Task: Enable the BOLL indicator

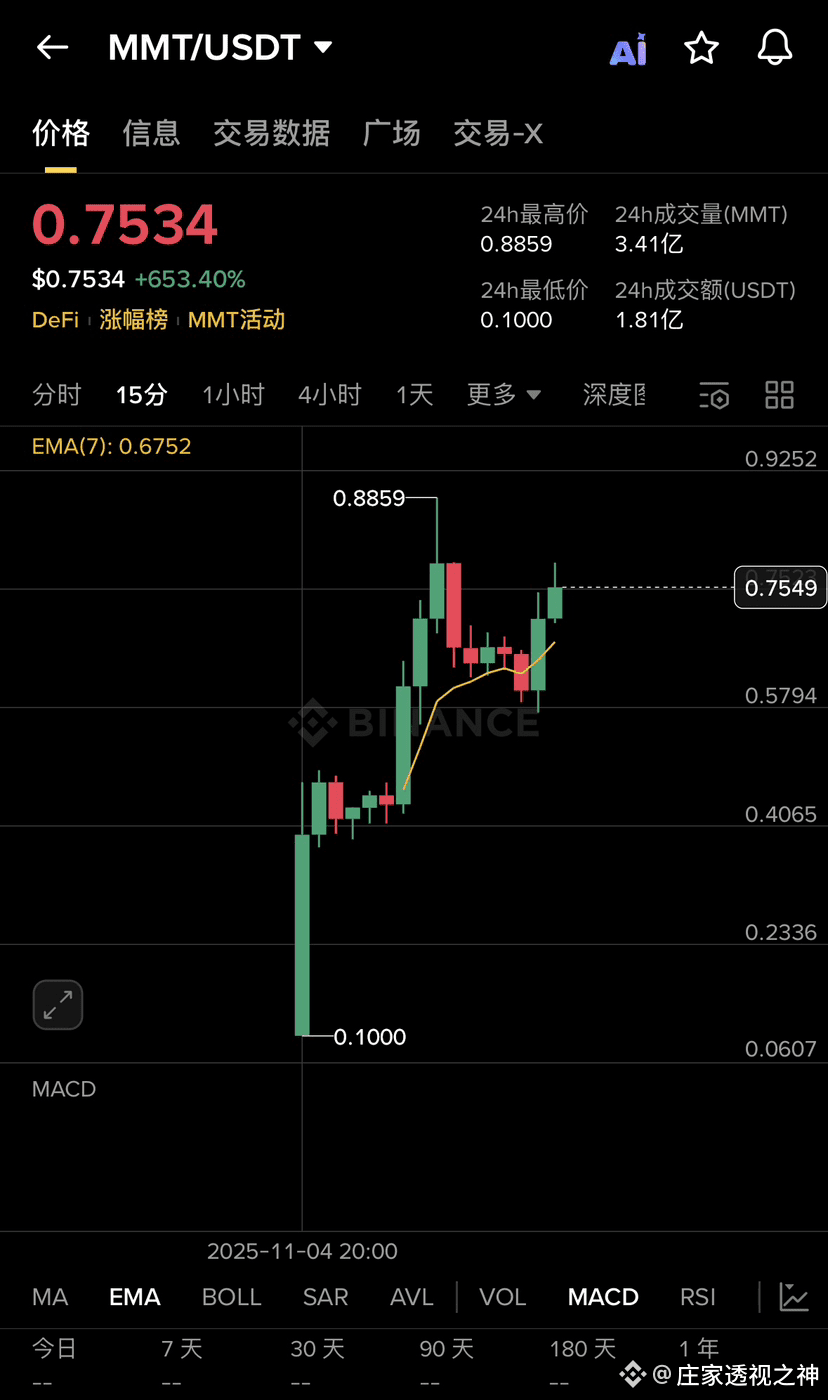Action: (231, 1297)
